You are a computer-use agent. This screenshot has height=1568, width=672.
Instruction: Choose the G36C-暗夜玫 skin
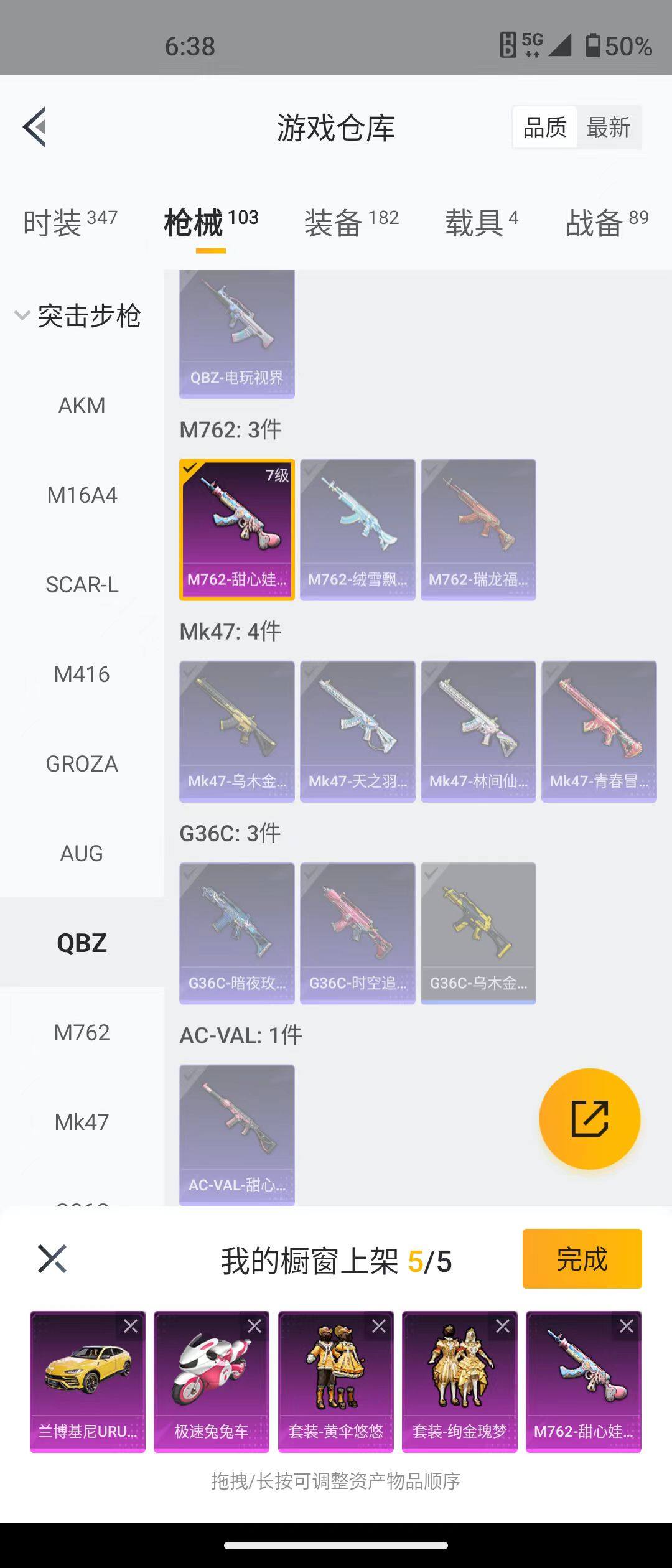(x=236, y=932)
